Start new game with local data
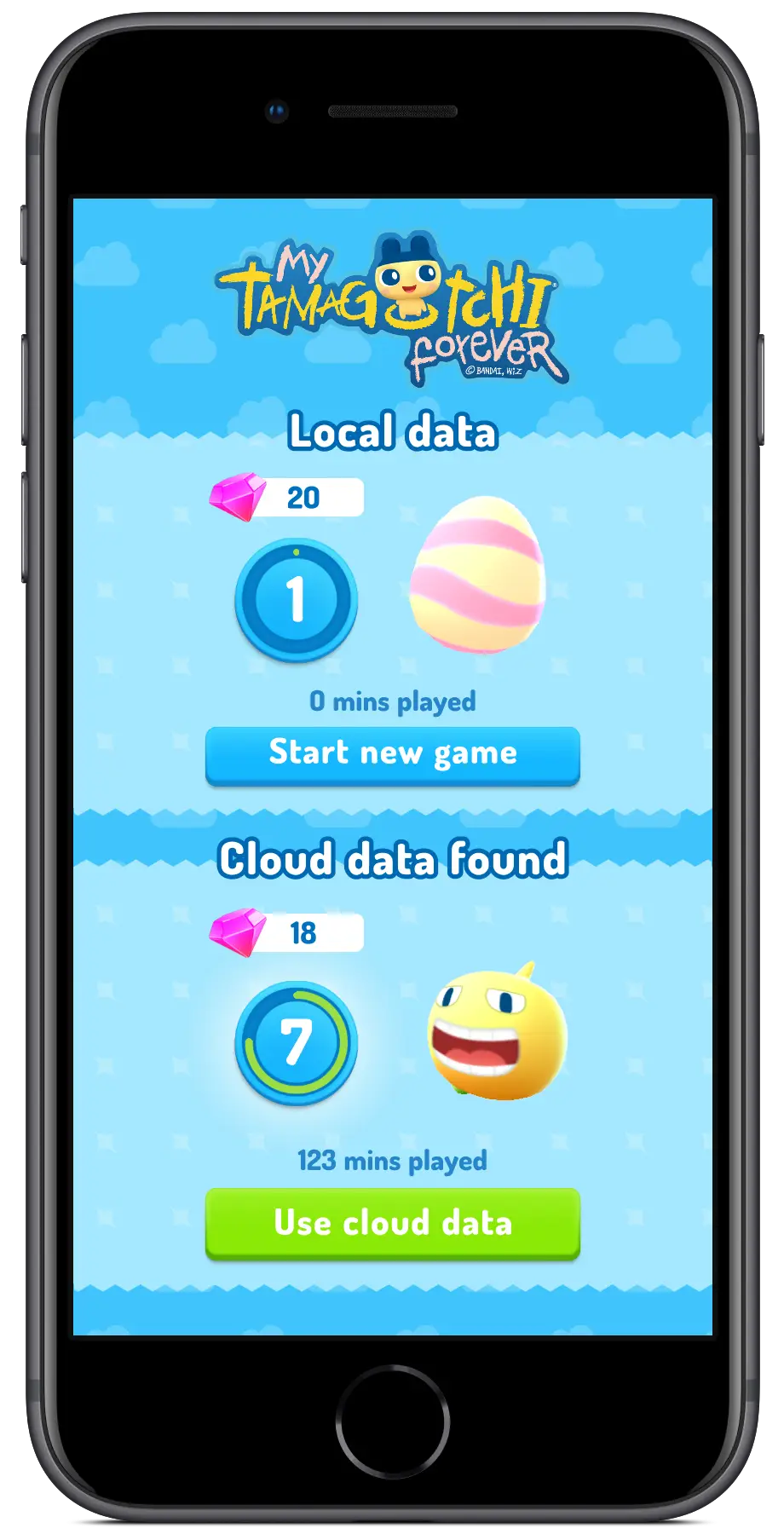Viewport: 784px width, 1534px height. pyautogui.click(x=392, y=755)
